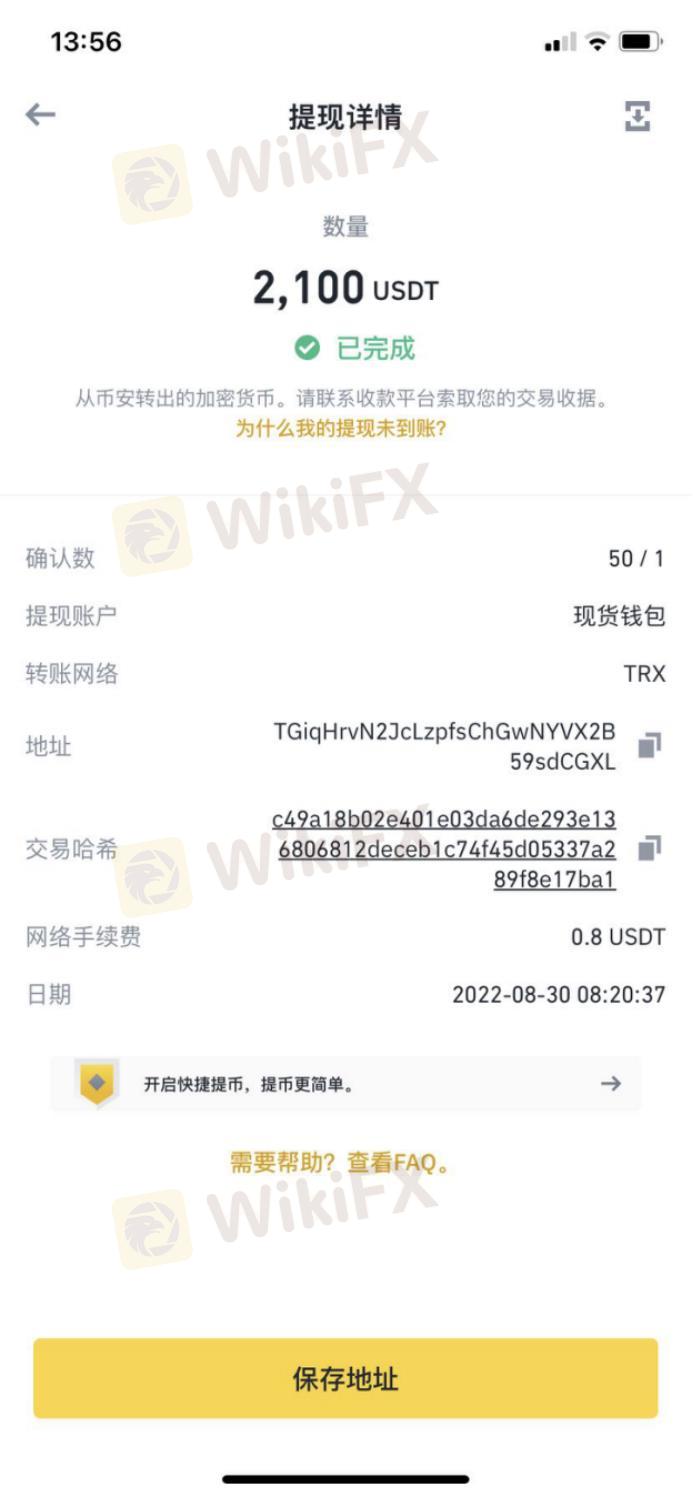Viewport: 693px width, 1498px height.
Task: Tap the export icon in the header
Action: (637, 116)
